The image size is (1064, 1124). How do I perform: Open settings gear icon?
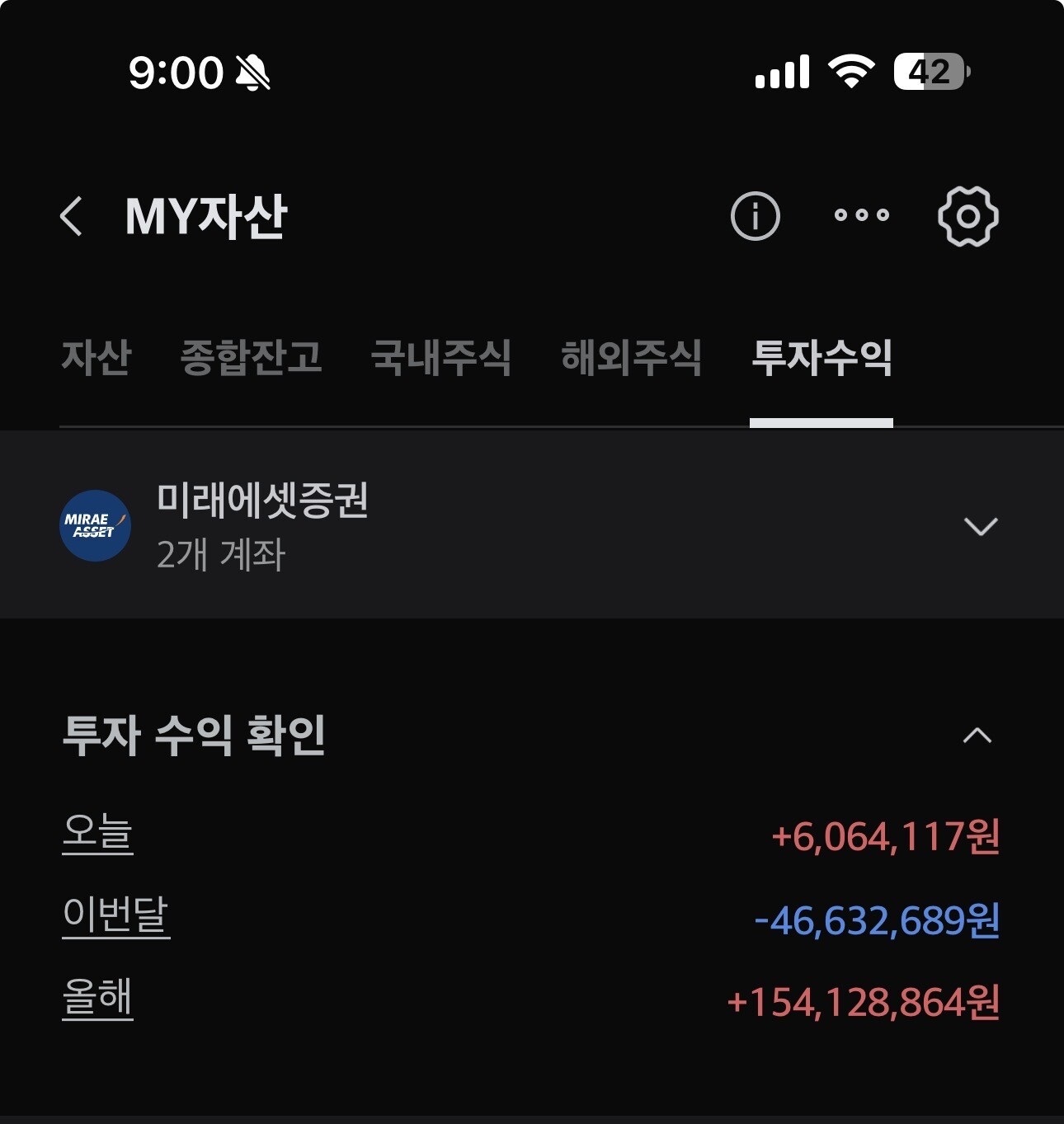tap(968, 216)
